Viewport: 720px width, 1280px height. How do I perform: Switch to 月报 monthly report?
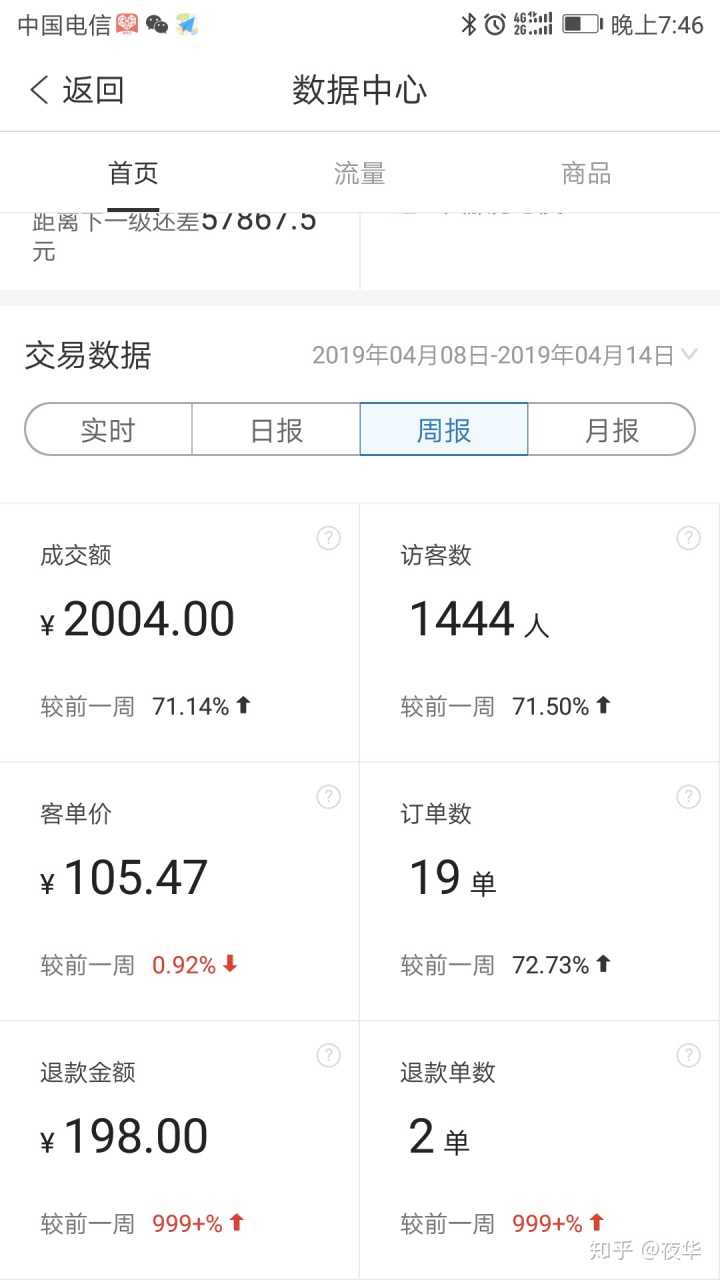[x=611, y=430]
